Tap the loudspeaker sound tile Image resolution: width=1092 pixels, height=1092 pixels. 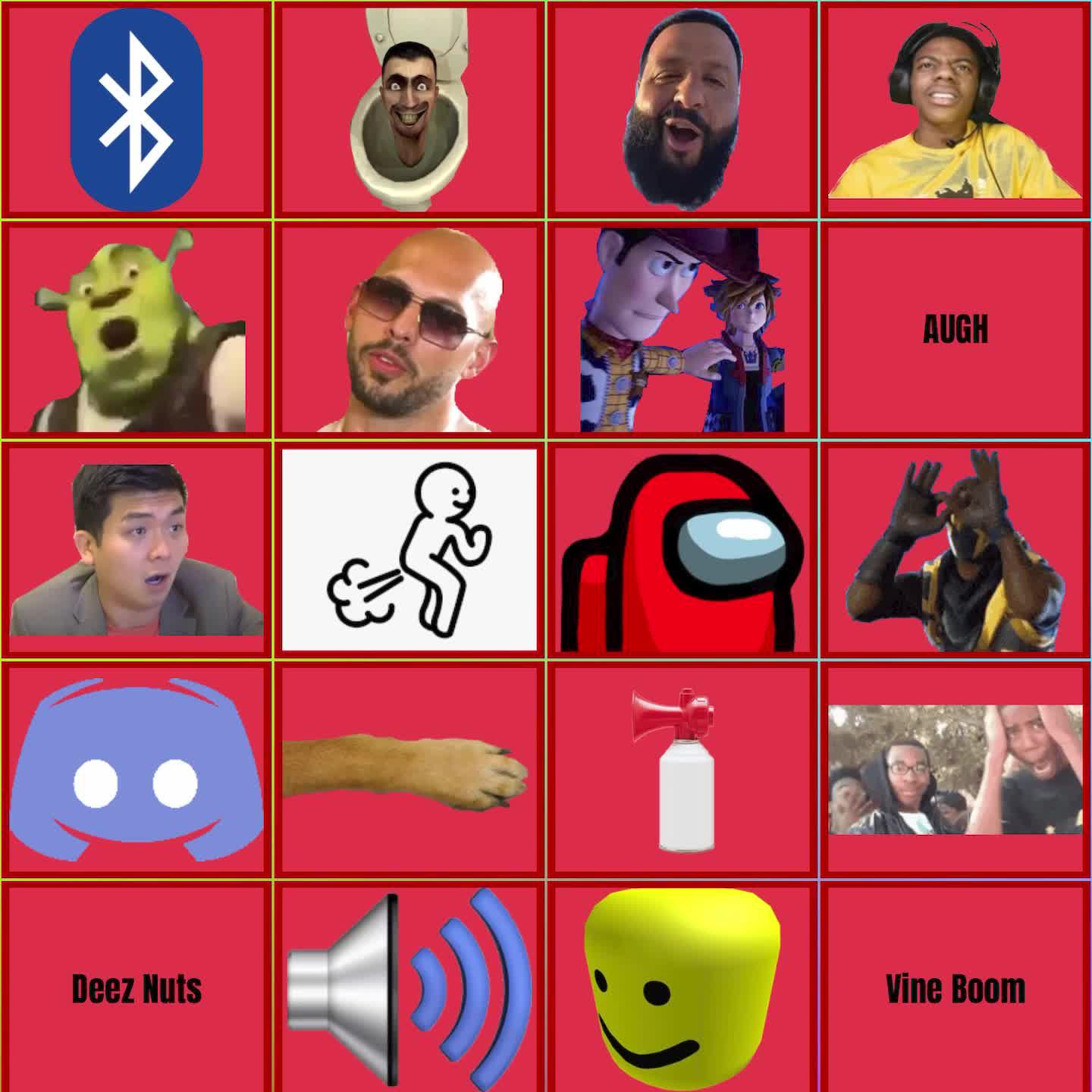click(409, 988)
